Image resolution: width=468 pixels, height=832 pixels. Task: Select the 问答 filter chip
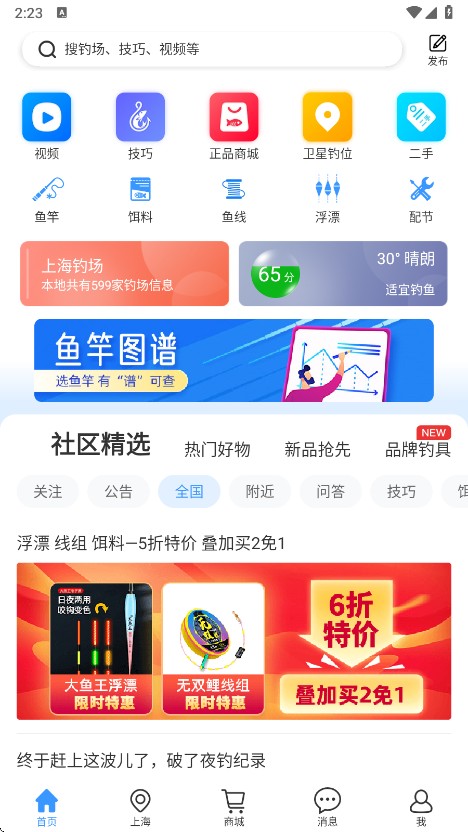[331, 491]
